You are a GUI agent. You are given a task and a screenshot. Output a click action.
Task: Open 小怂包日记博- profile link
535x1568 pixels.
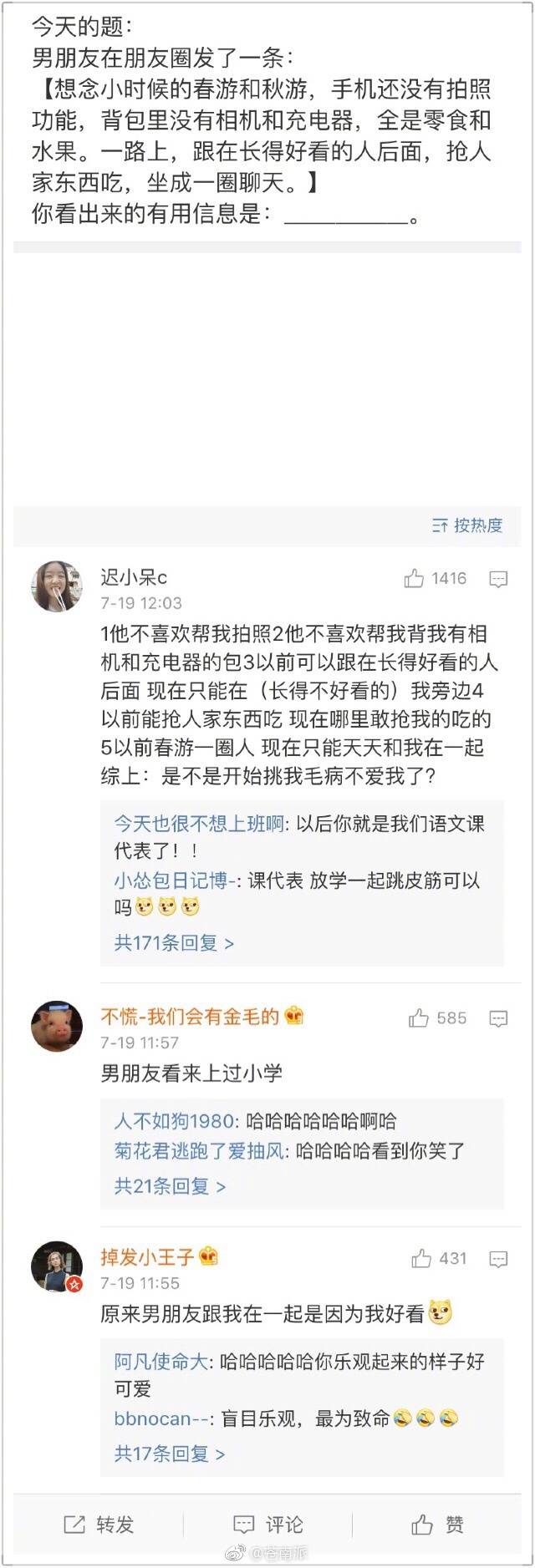pos(176,880)
